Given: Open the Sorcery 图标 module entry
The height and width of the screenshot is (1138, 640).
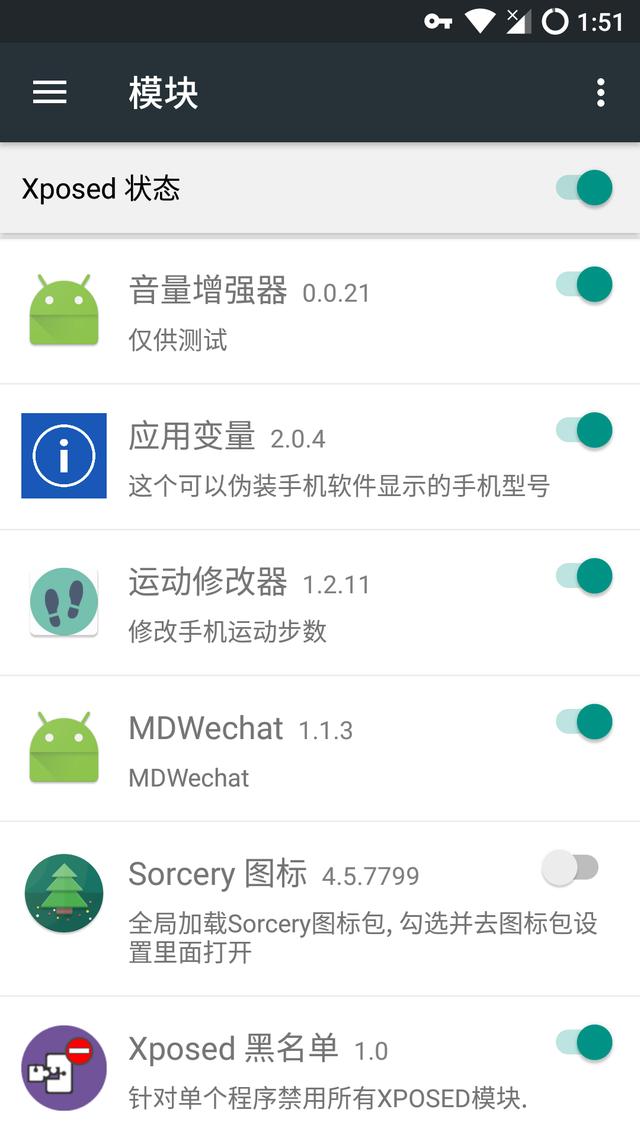Looking at the screenshot, I should [320, 909].
